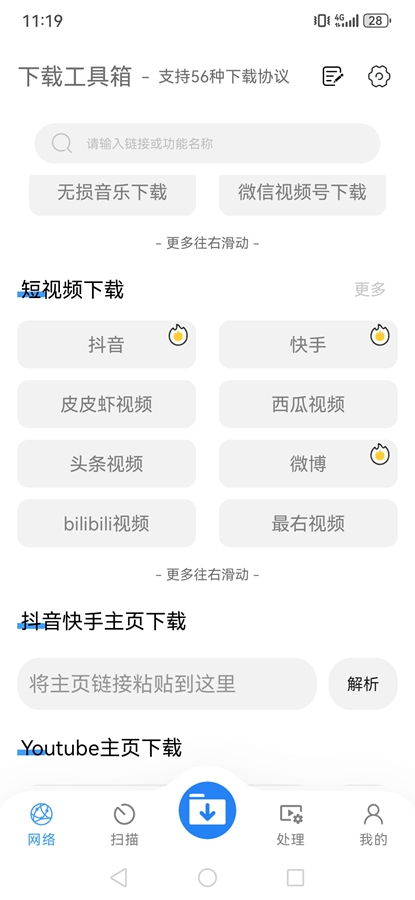This screenshot has width=415, height=900.
Task: Switch to the 处理 tab
Action: pos(290,825)
